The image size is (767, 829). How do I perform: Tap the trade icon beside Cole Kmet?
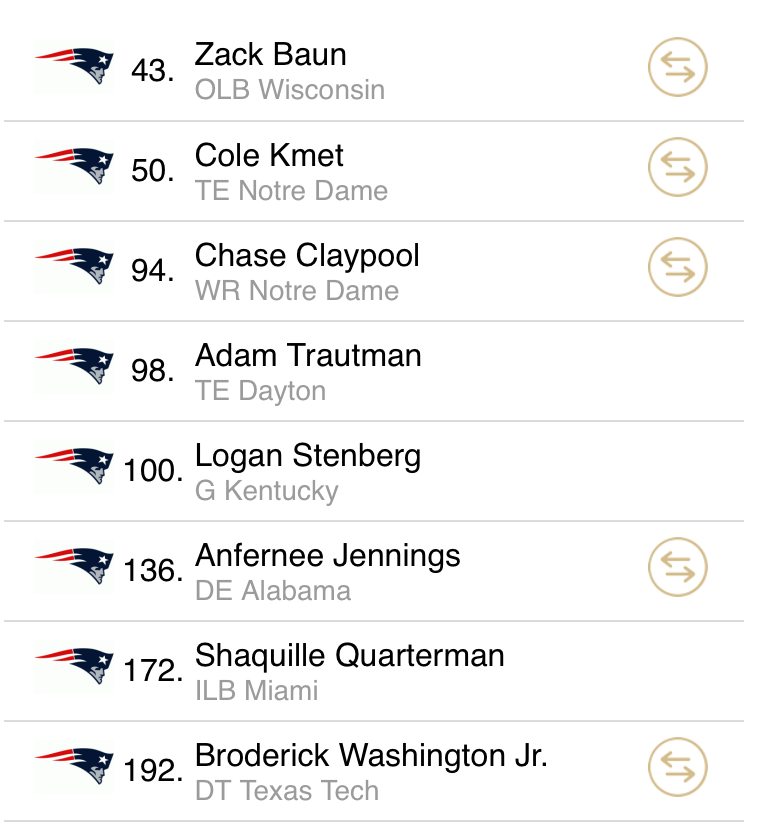point(677,168)
